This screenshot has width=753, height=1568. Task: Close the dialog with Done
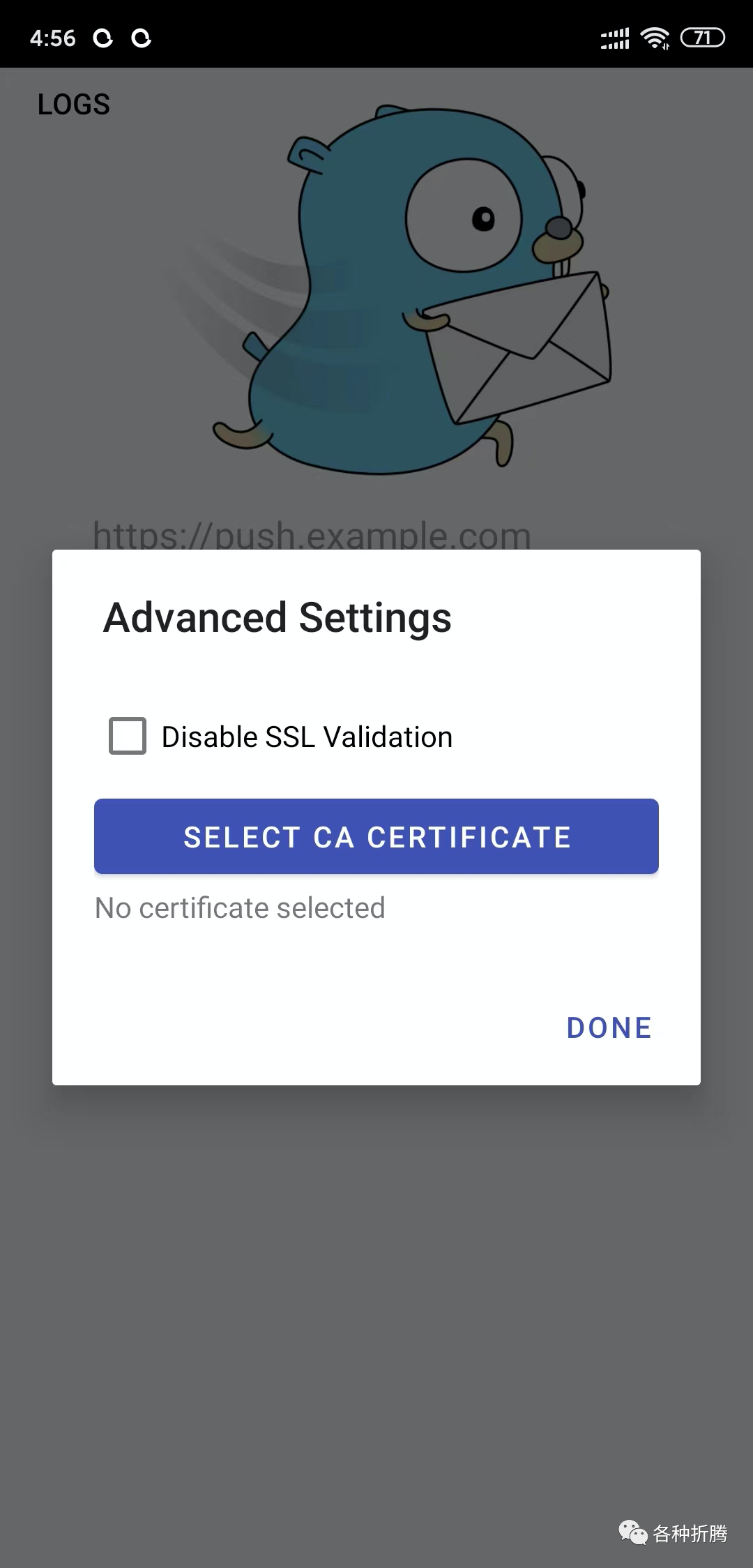click(x=609, y=1027)
